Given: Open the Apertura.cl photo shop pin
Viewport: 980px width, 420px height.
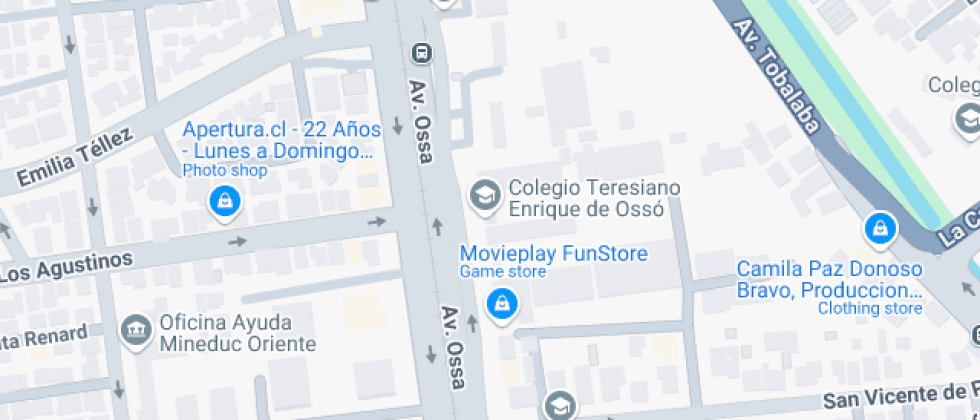Looking at the screenshot, I should tap(225, 202).
